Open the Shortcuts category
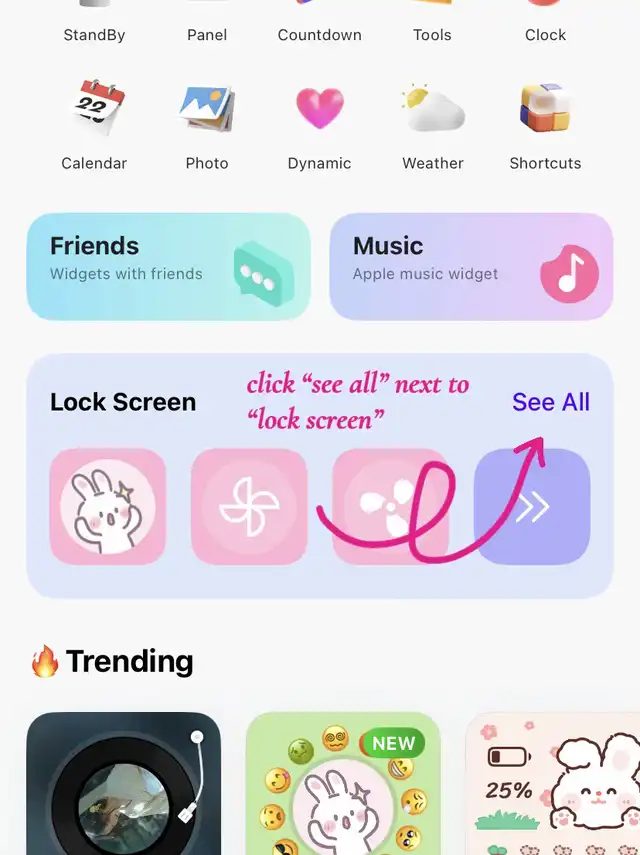 [x=545, y=124]
